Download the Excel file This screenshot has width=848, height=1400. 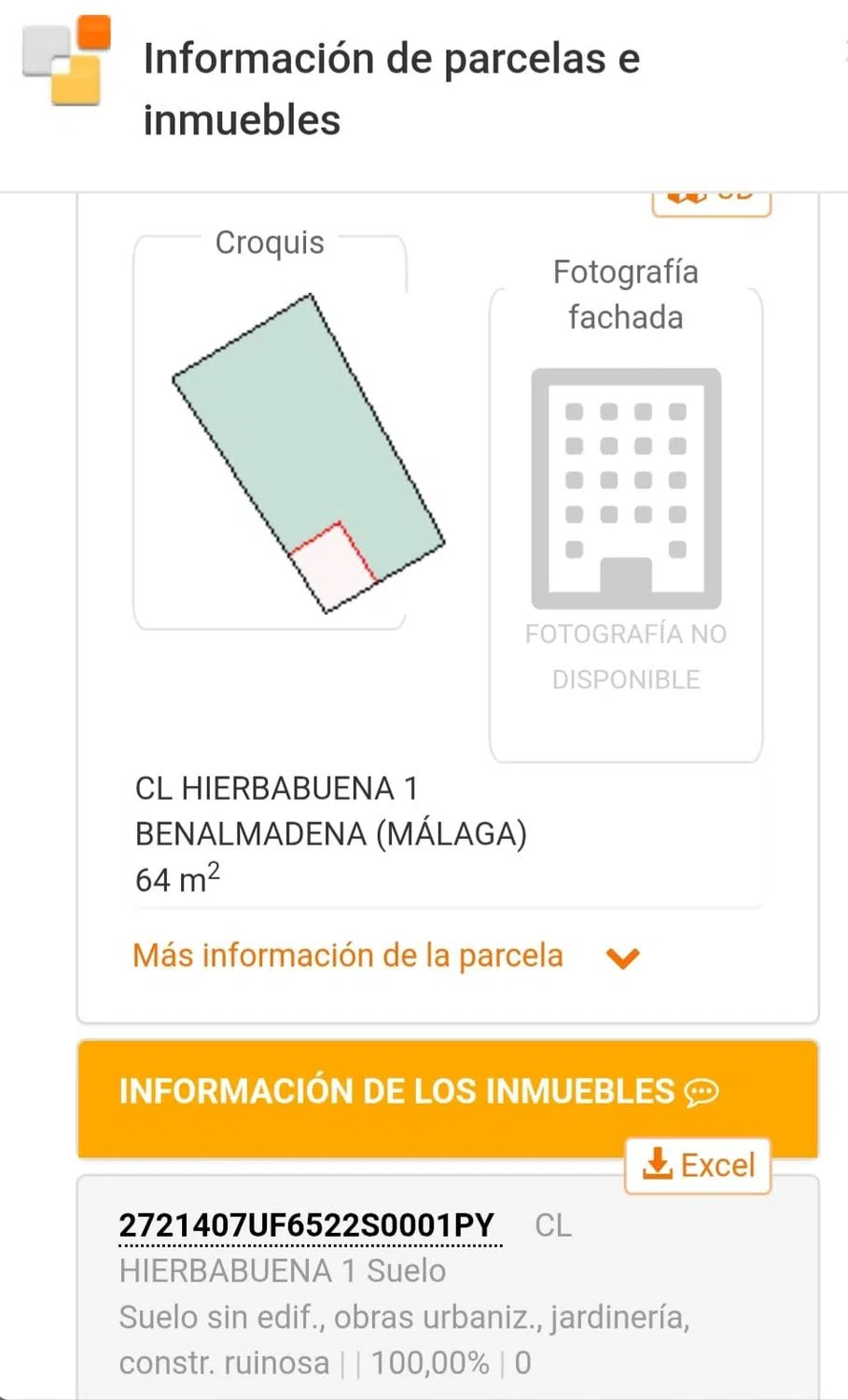click(x=698, y=1165)
